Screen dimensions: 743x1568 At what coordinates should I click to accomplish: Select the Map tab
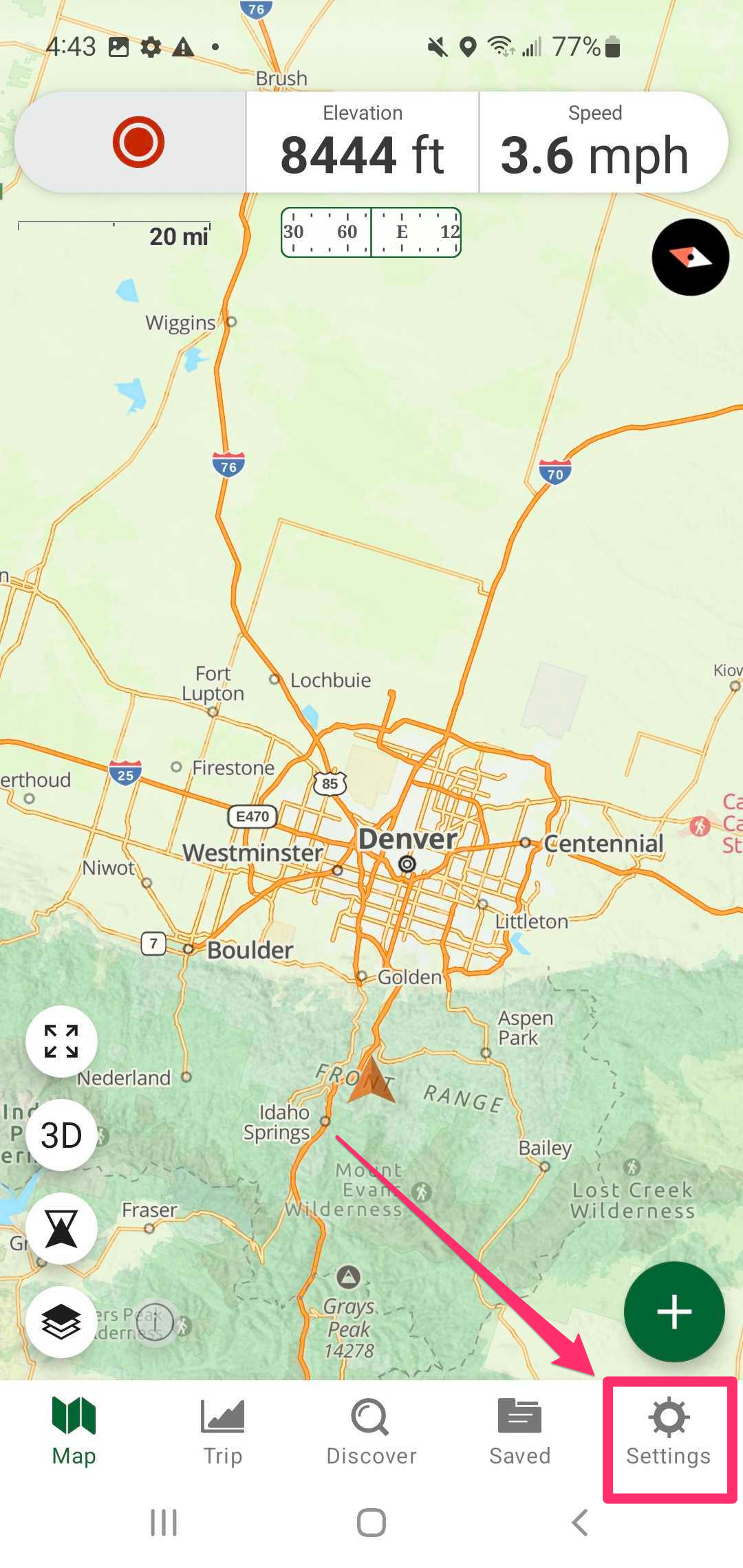tap(74, 1432)
